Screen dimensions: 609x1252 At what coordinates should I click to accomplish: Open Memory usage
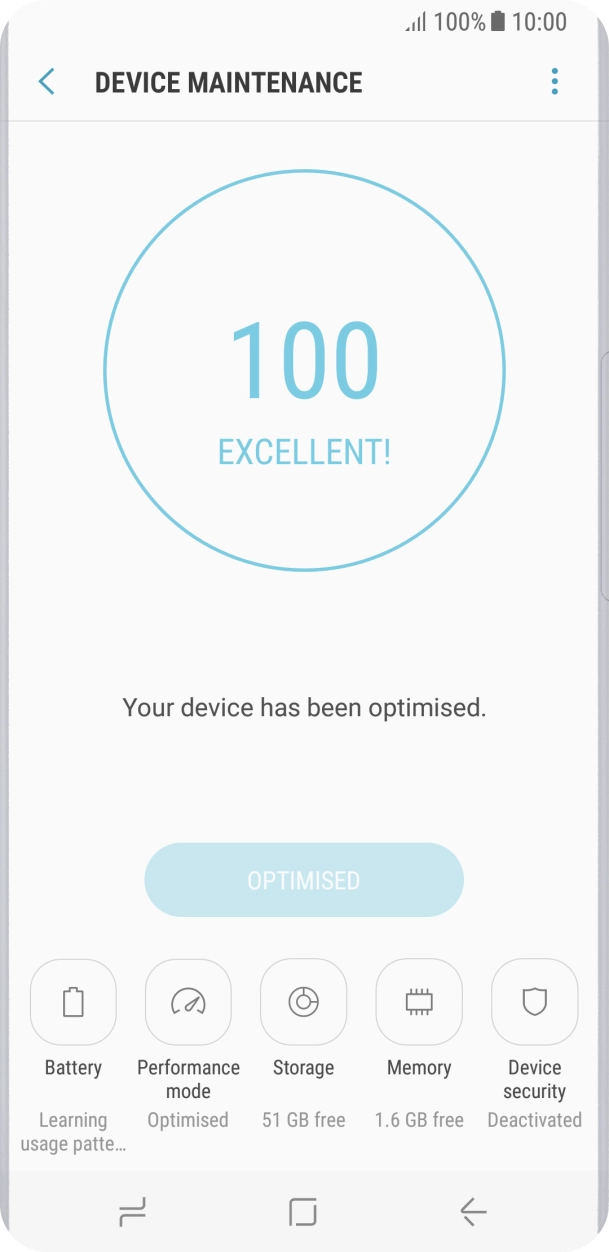[x=419, y=1002]
